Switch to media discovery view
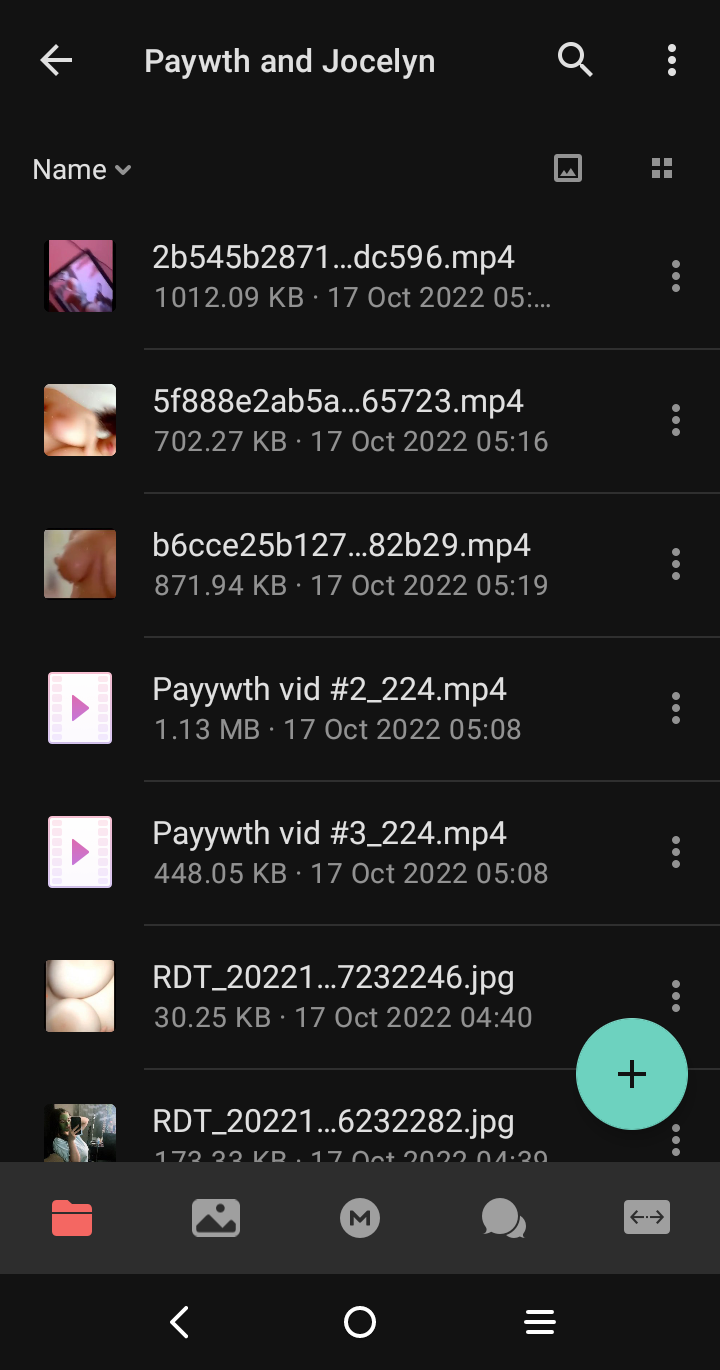The width and height of the screenshot is (720, 1370). (568, 169)
